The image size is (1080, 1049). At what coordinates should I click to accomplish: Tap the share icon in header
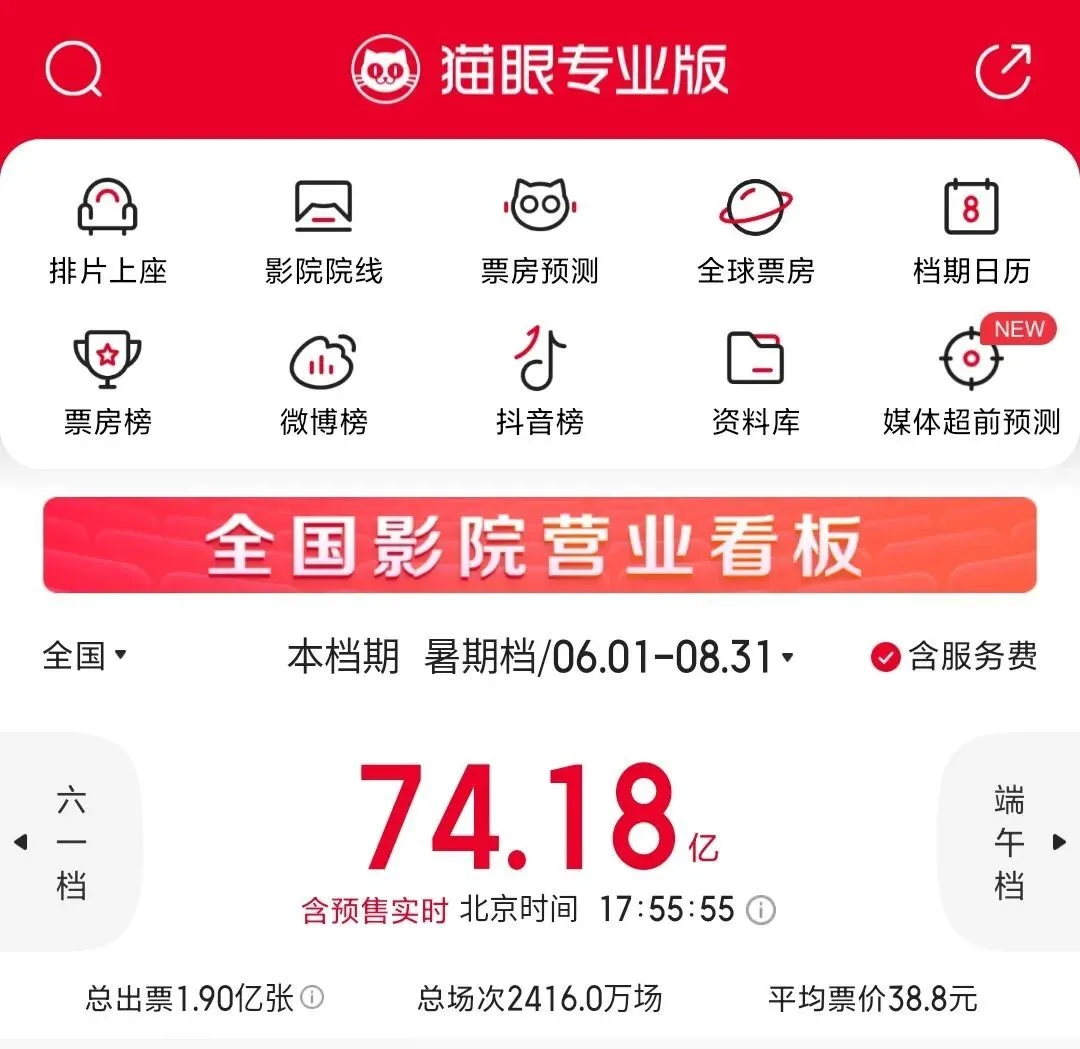point(1003,69)
